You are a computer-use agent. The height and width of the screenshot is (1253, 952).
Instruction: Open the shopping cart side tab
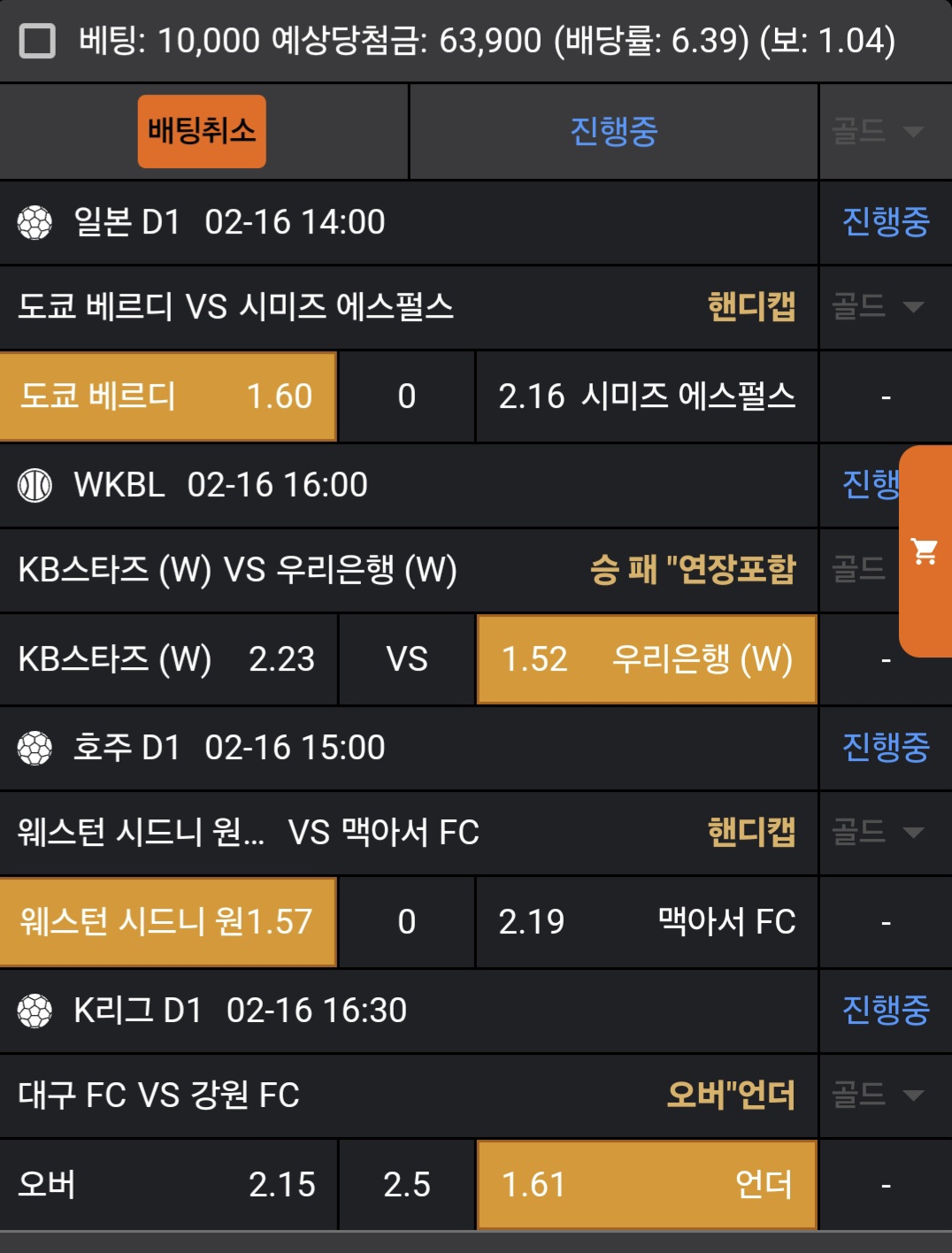pyautogui.click(x=925, y=551)
